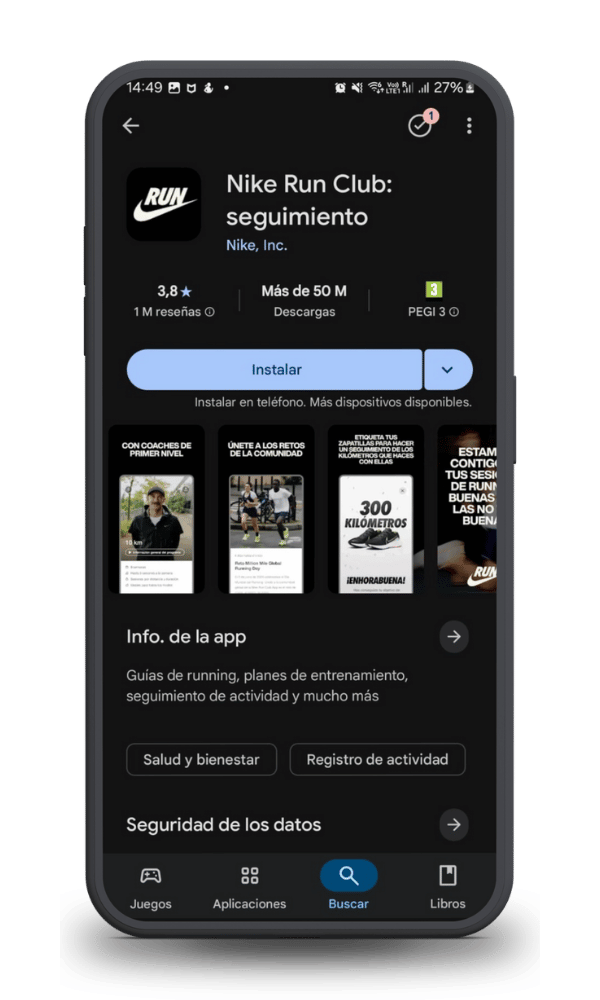Select the 'Registro de actividad' chip
This screenshot has height=1000, width=600.
[x=377, y=759]
